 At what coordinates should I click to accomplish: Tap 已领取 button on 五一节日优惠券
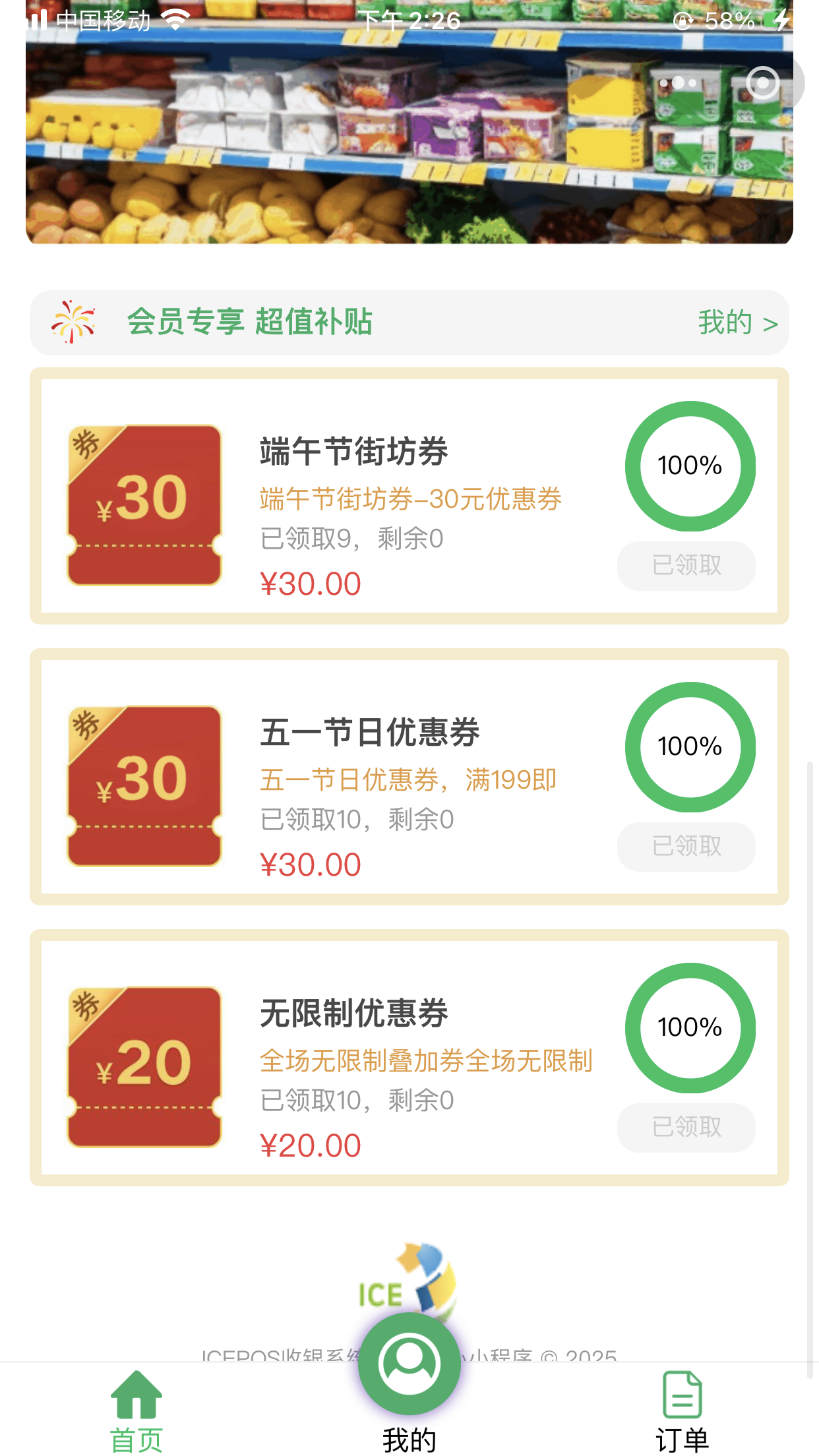click(x=686, y=847)
